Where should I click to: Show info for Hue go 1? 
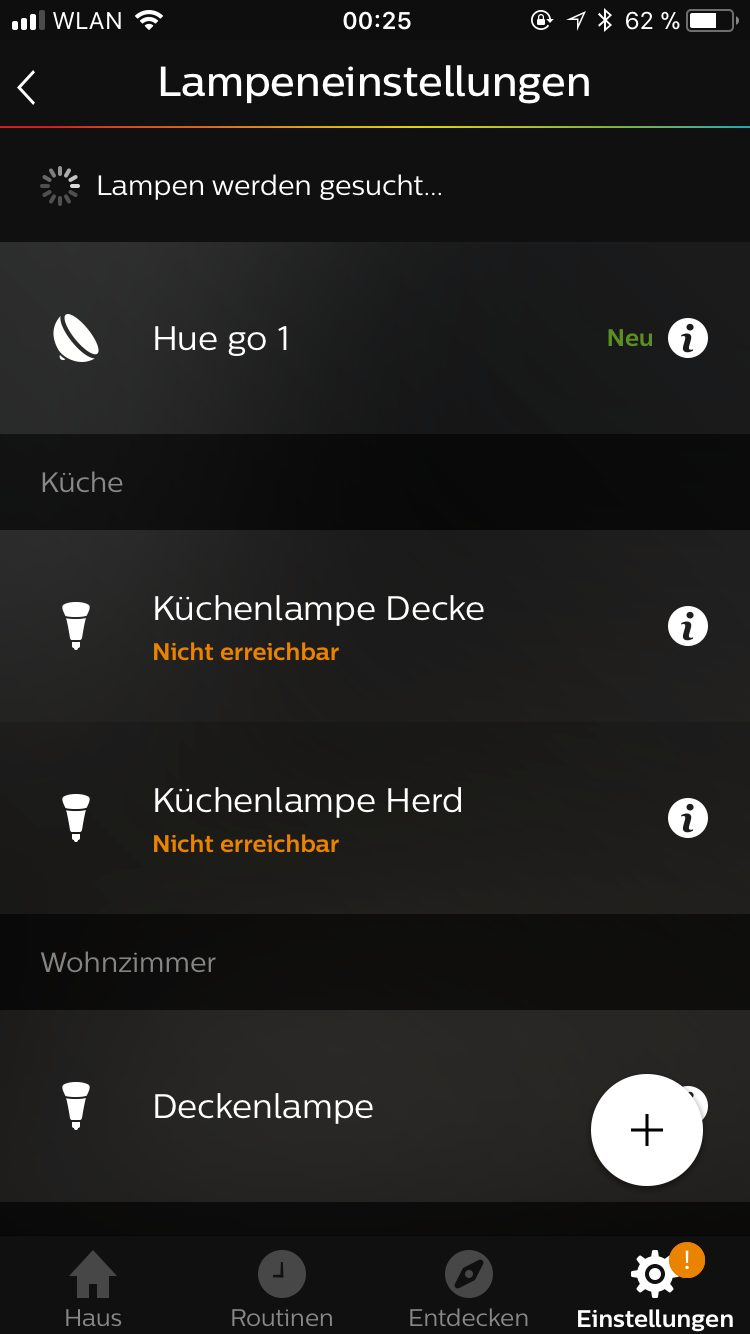[x=688, y=338]
